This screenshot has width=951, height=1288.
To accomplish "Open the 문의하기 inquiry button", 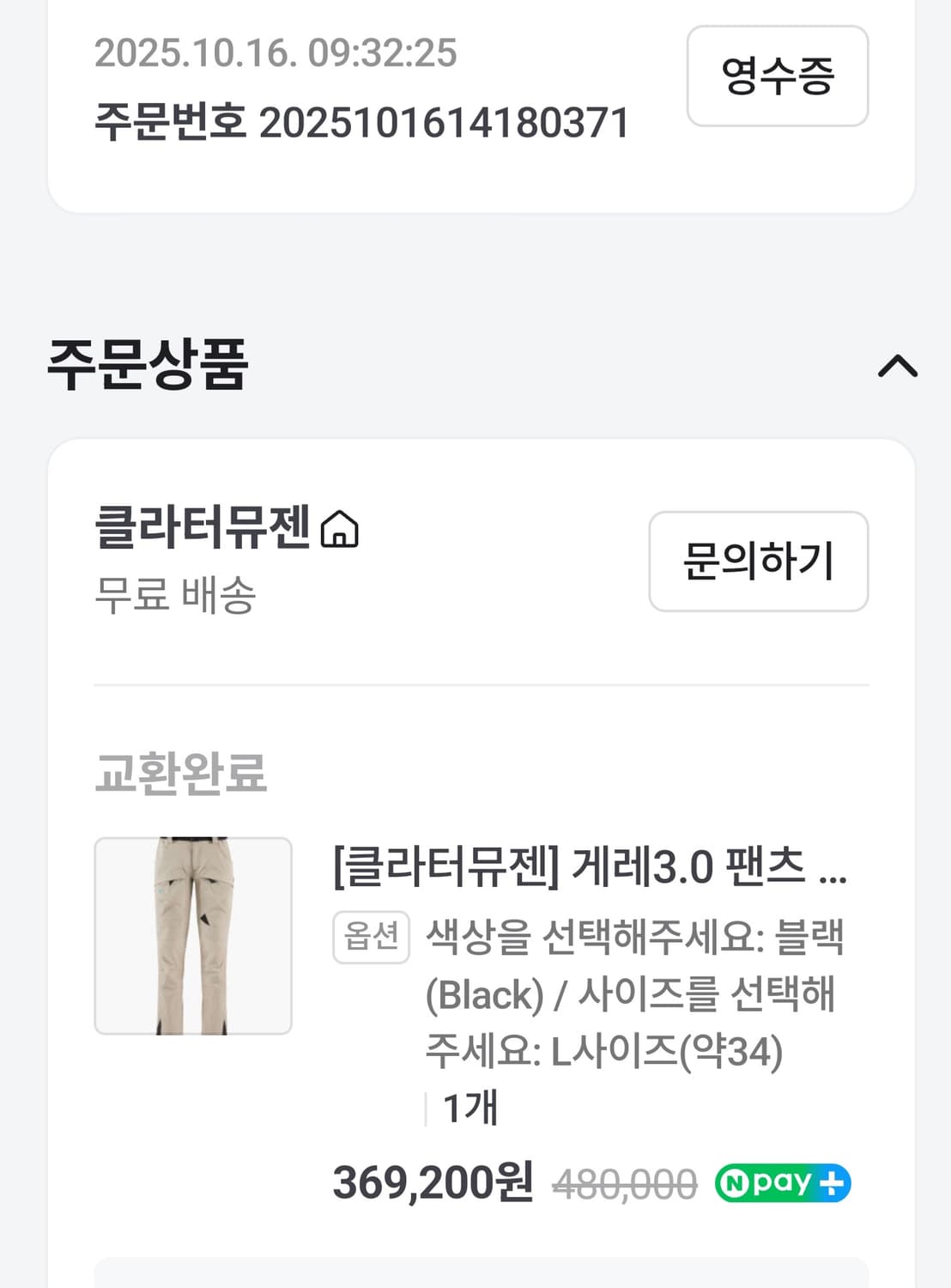I will pyautogui.click(x=758, y=561).
